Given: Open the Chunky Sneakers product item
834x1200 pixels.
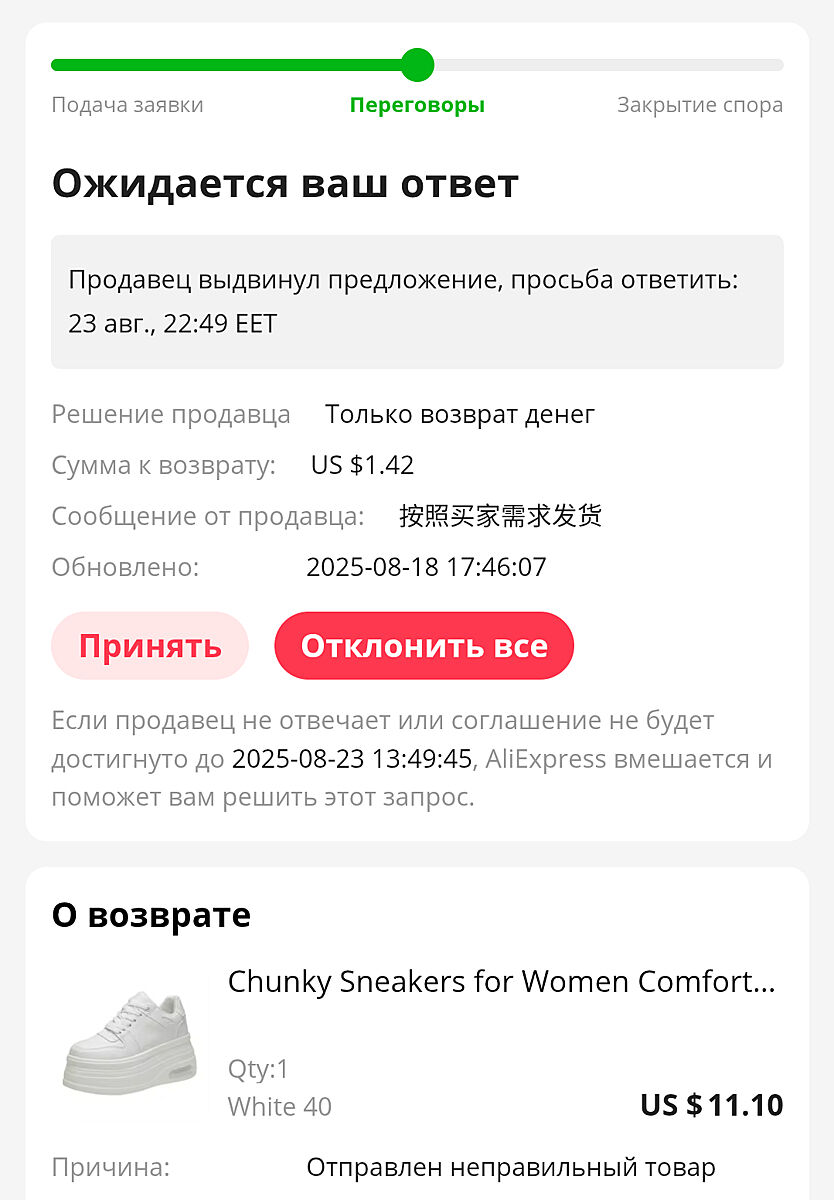Looking at the screenshot, I should [501, 982].
